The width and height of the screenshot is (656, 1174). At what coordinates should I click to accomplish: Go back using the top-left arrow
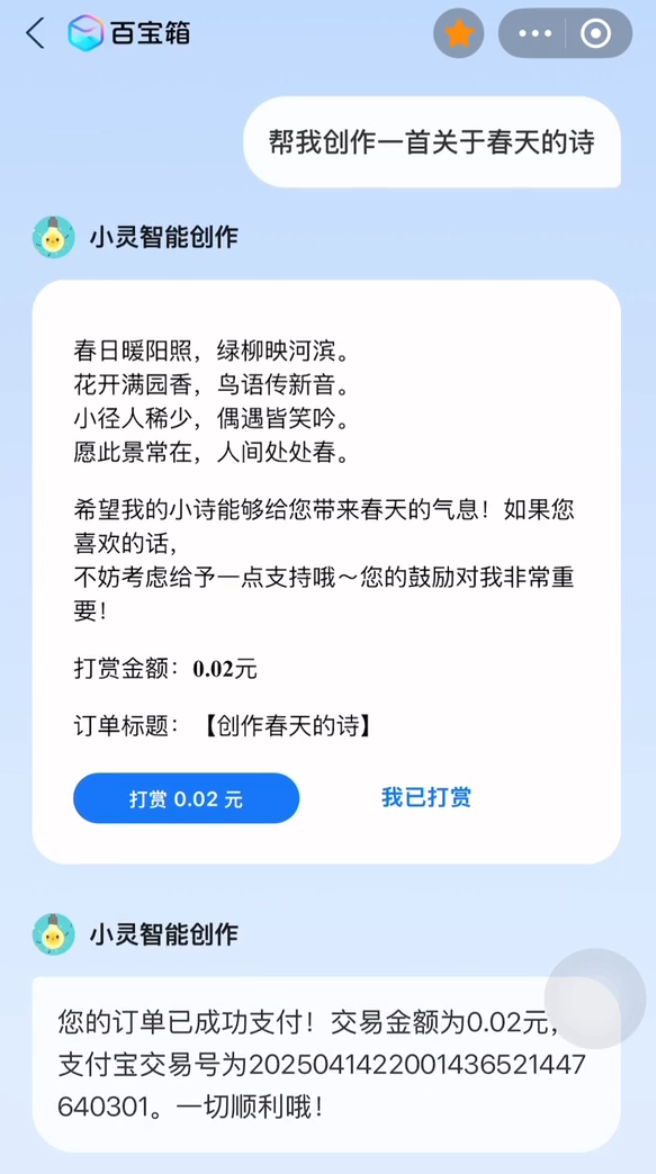click(x=36, y=34)
